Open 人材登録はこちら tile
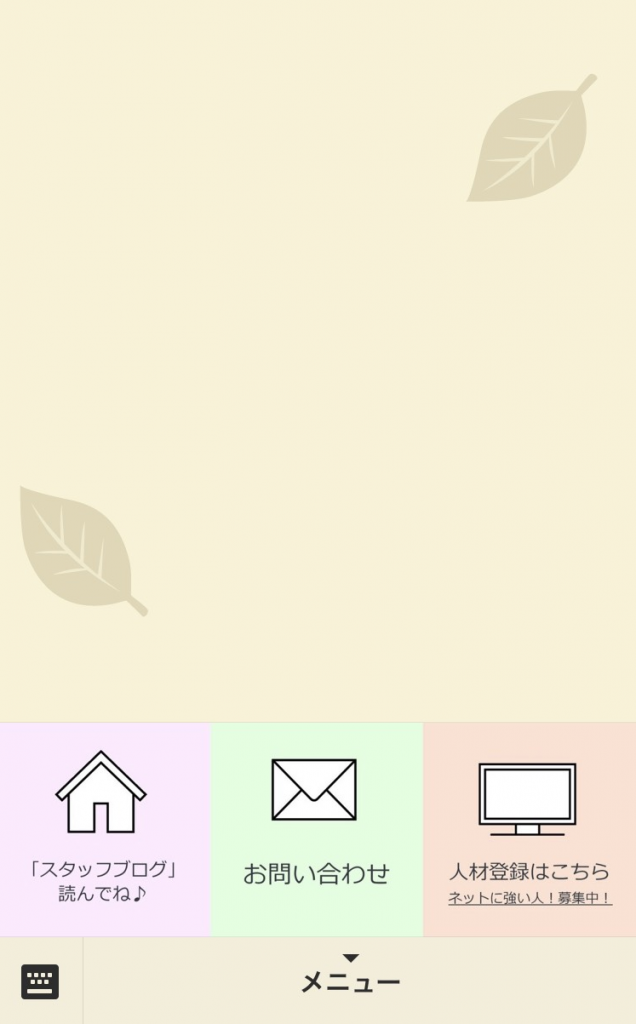Image resolution: width=636 pixels, height=1024 pixels. pos(529,830)
